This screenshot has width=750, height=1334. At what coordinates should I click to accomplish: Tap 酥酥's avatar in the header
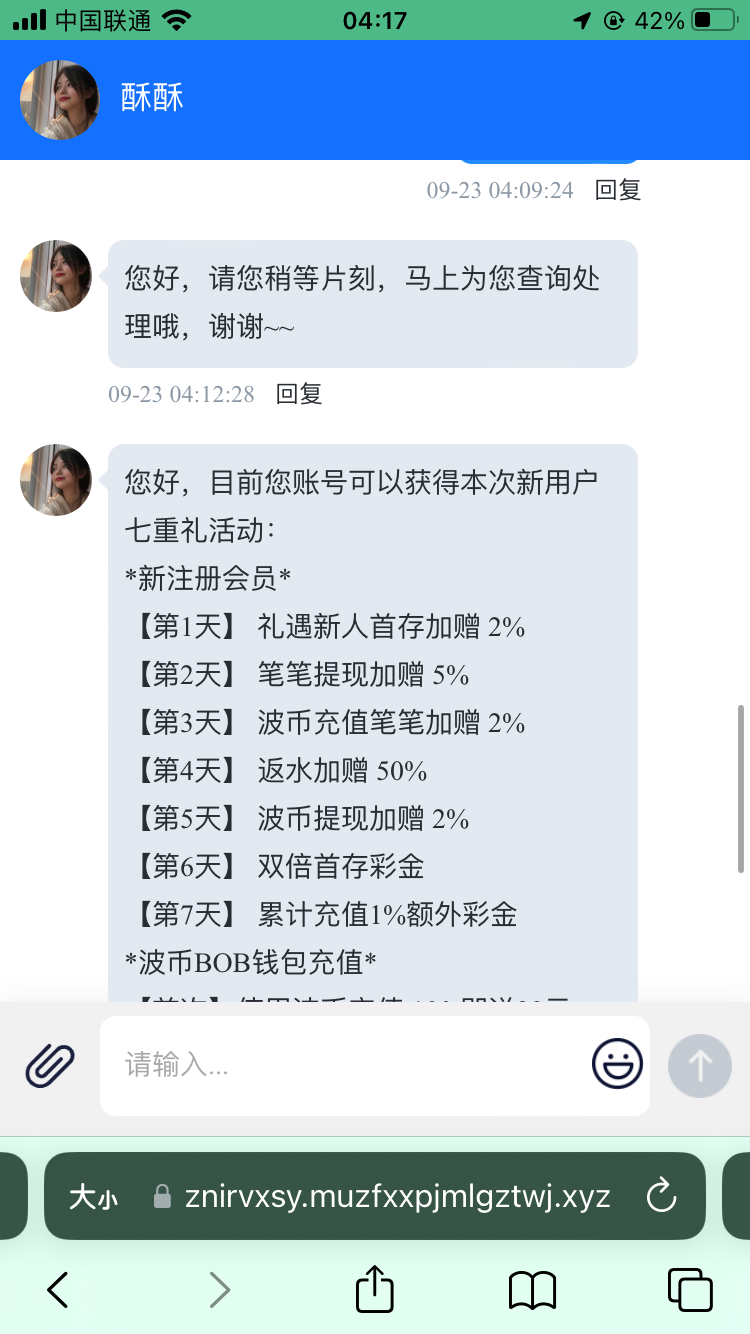pyautogui.click(x=60, y=100)
